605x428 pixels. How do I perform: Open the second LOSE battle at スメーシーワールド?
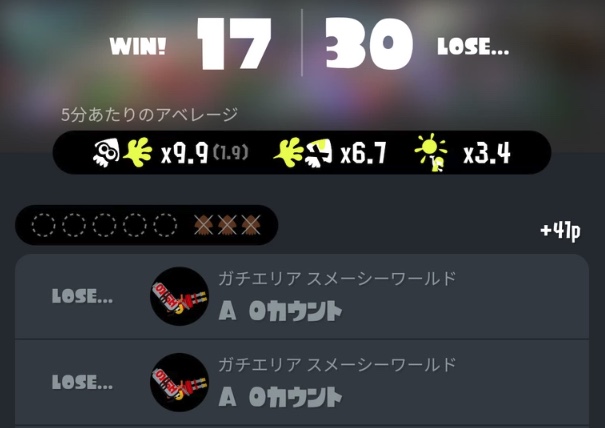(300, 383)
